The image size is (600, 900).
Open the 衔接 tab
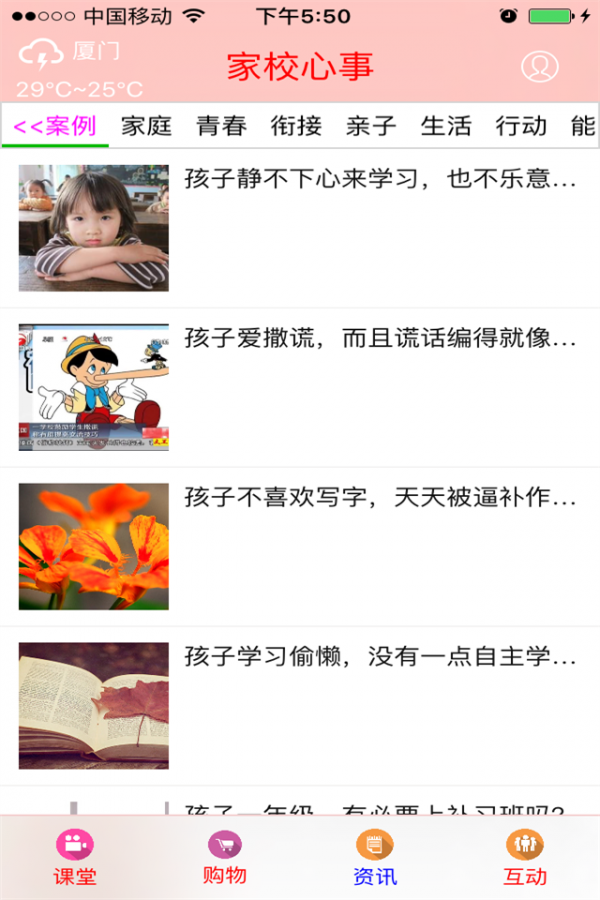296,126
